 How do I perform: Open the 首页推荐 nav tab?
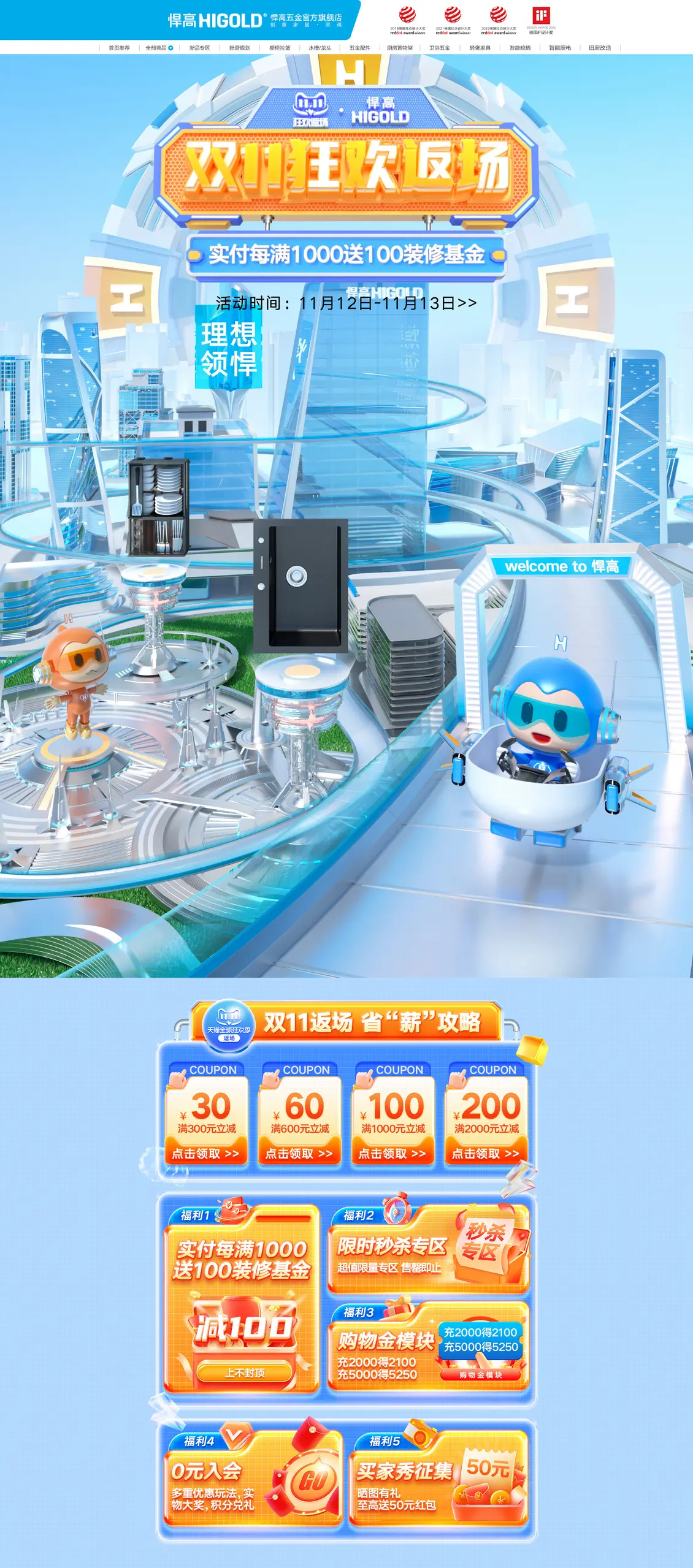(119, 48)
